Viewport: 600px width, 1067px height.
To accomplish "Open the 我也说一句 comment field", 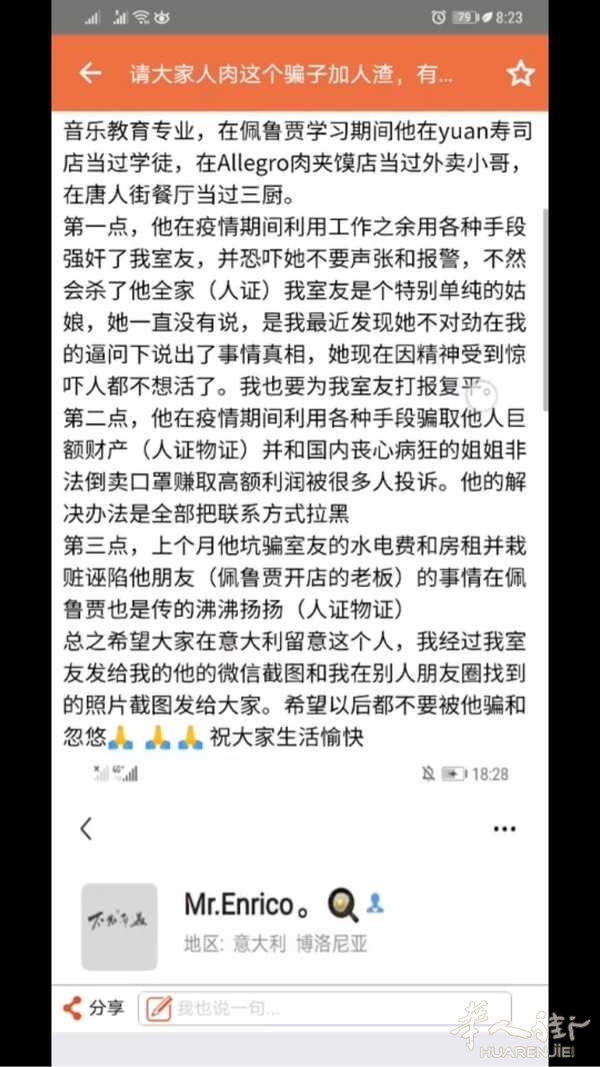I will click(x=324, y=1008).
